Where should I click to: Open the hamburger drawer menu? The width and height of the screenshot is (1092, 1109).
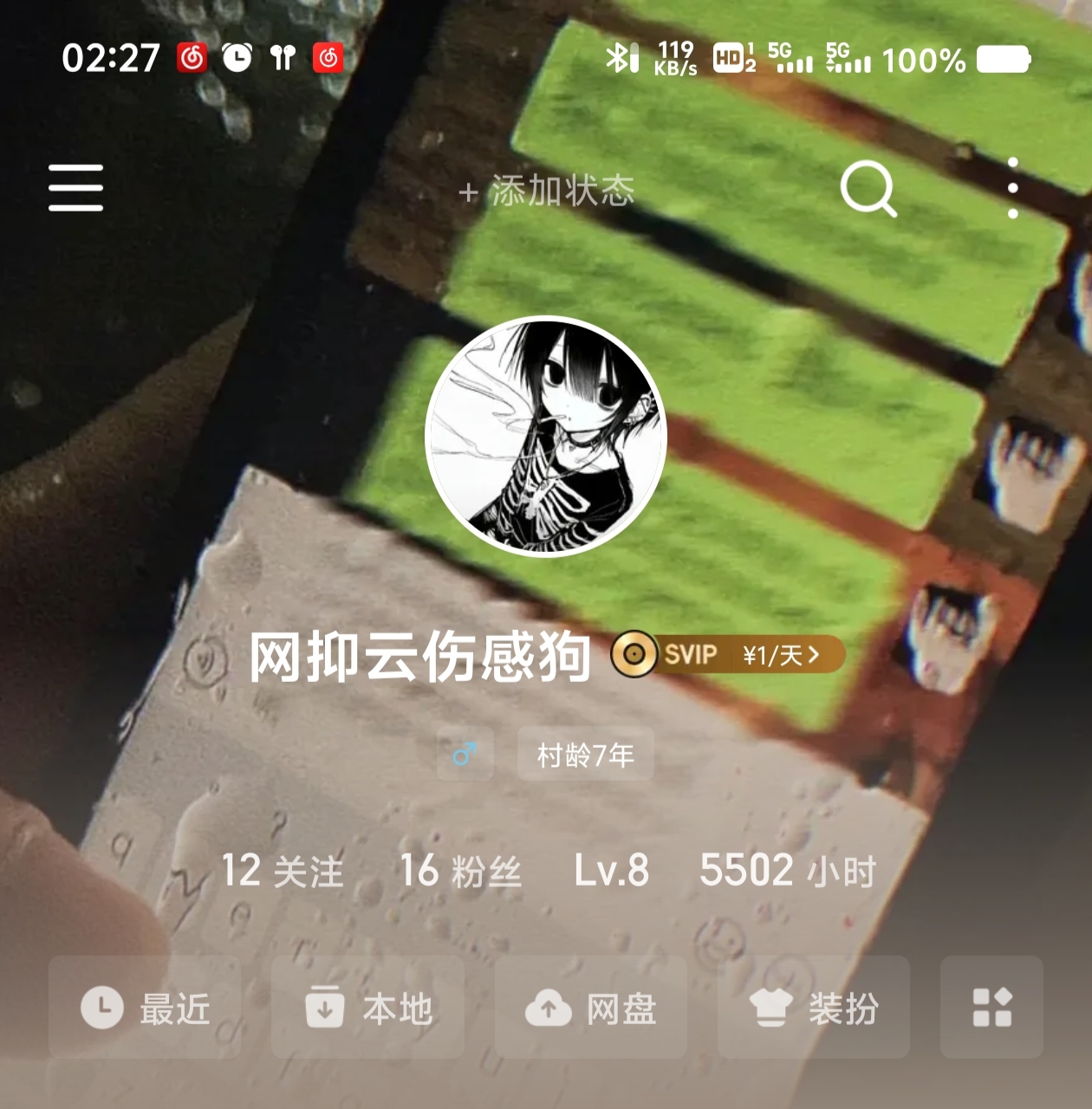coord(75,188)
